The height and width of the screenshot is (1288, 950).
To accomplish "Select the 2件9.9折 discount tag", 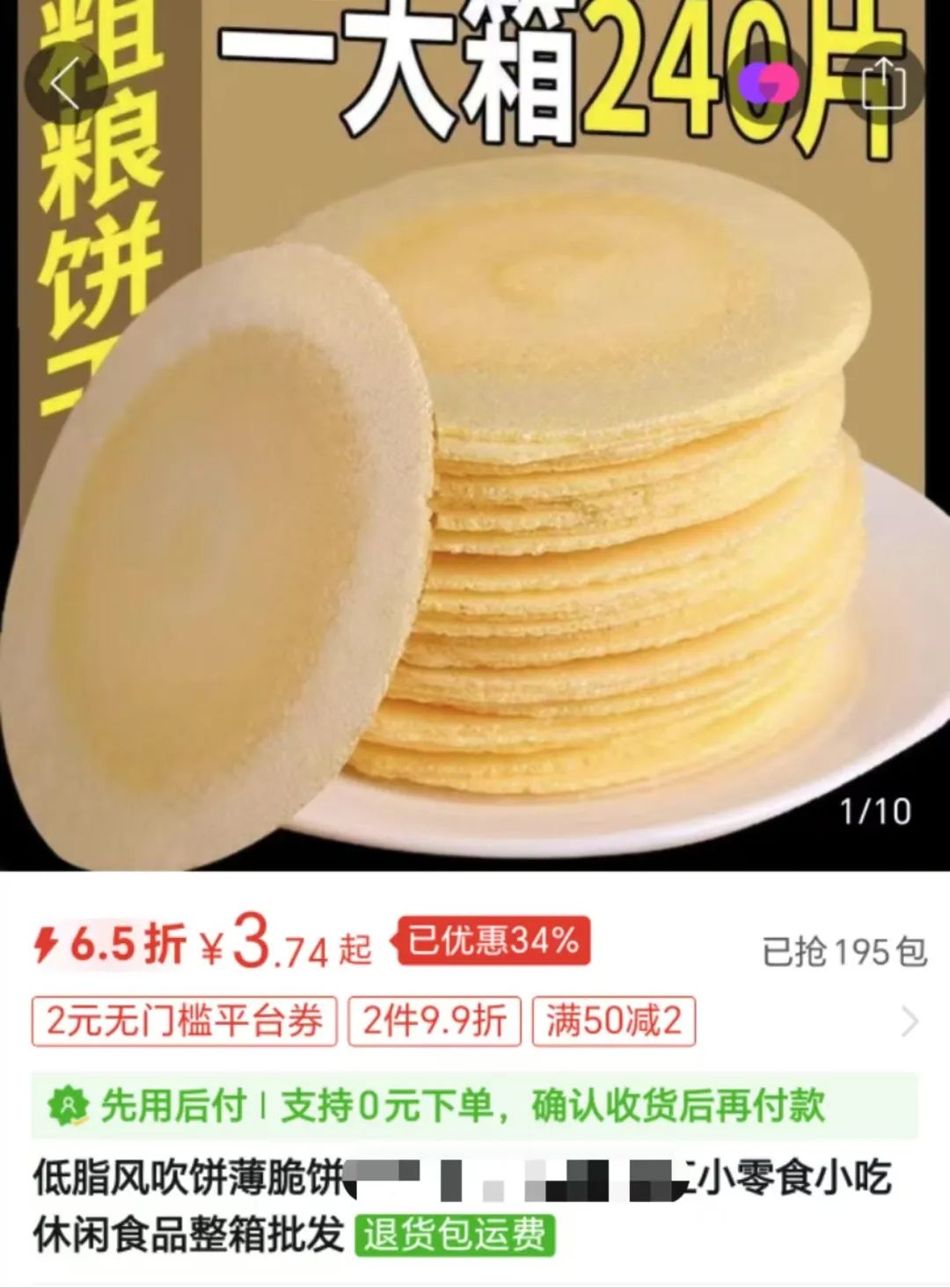I will [435, 1021].
